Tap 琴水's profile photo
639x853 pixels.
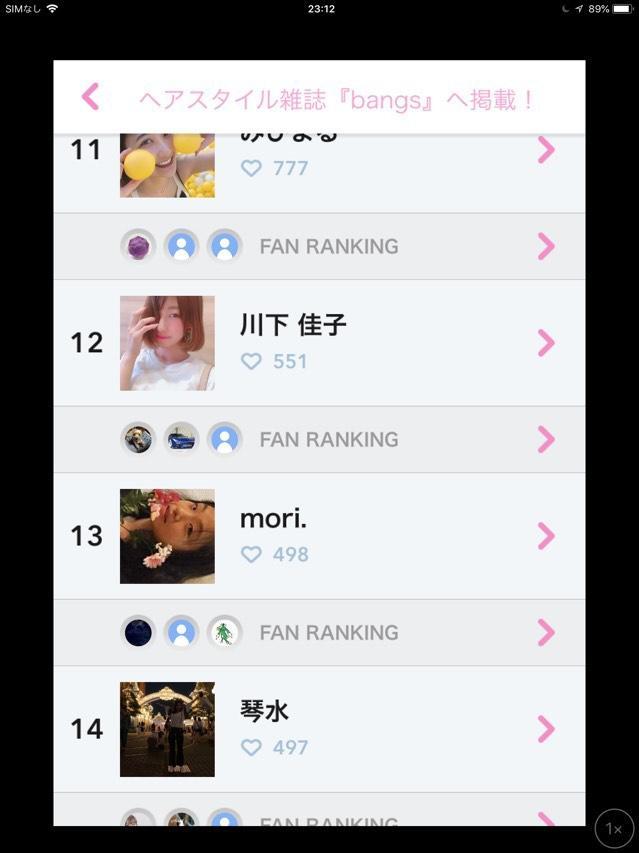click(167, 729)
